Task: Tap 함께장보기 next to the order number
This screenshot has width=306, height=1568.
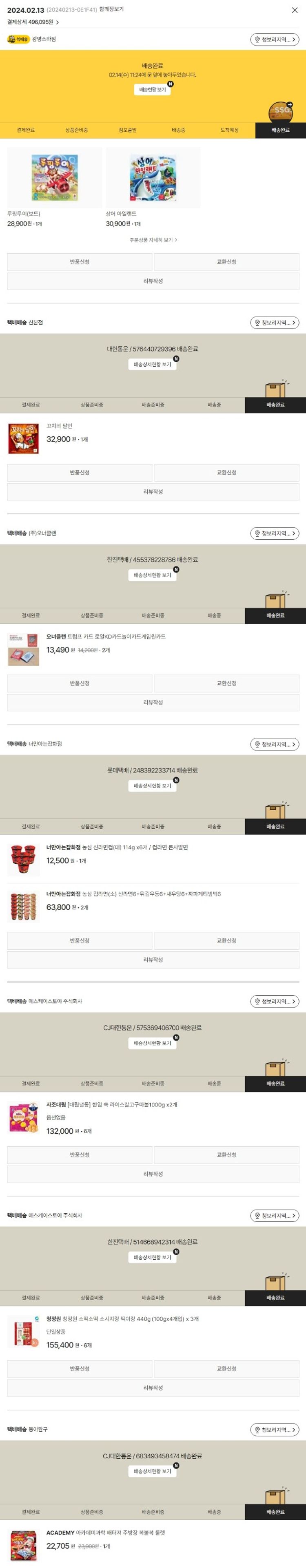Action: click(x=111, y=10)
